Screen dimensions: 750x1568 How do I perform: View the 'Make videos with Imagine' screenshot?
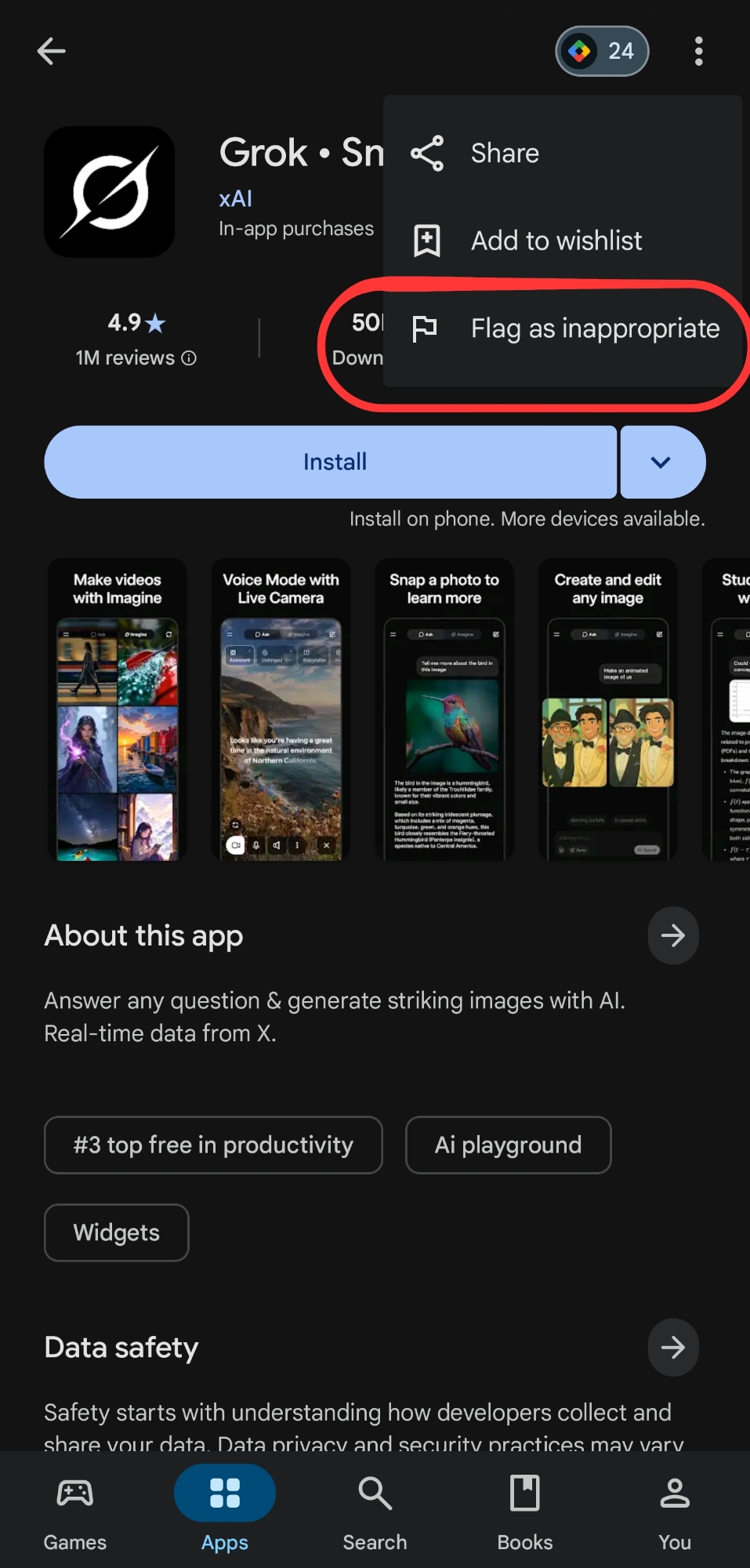118,710
